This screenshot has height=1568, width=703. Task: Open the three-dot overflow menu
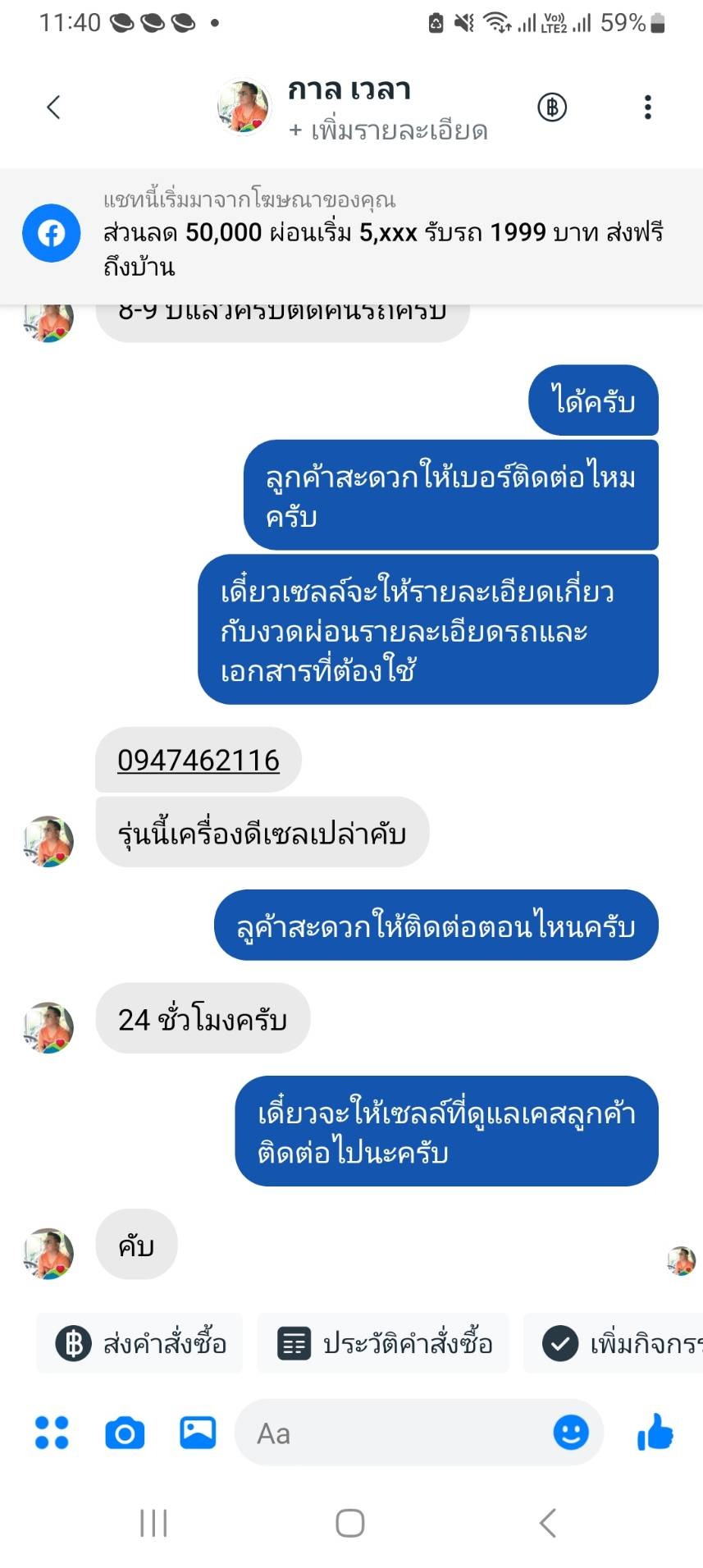click(647, 107)
